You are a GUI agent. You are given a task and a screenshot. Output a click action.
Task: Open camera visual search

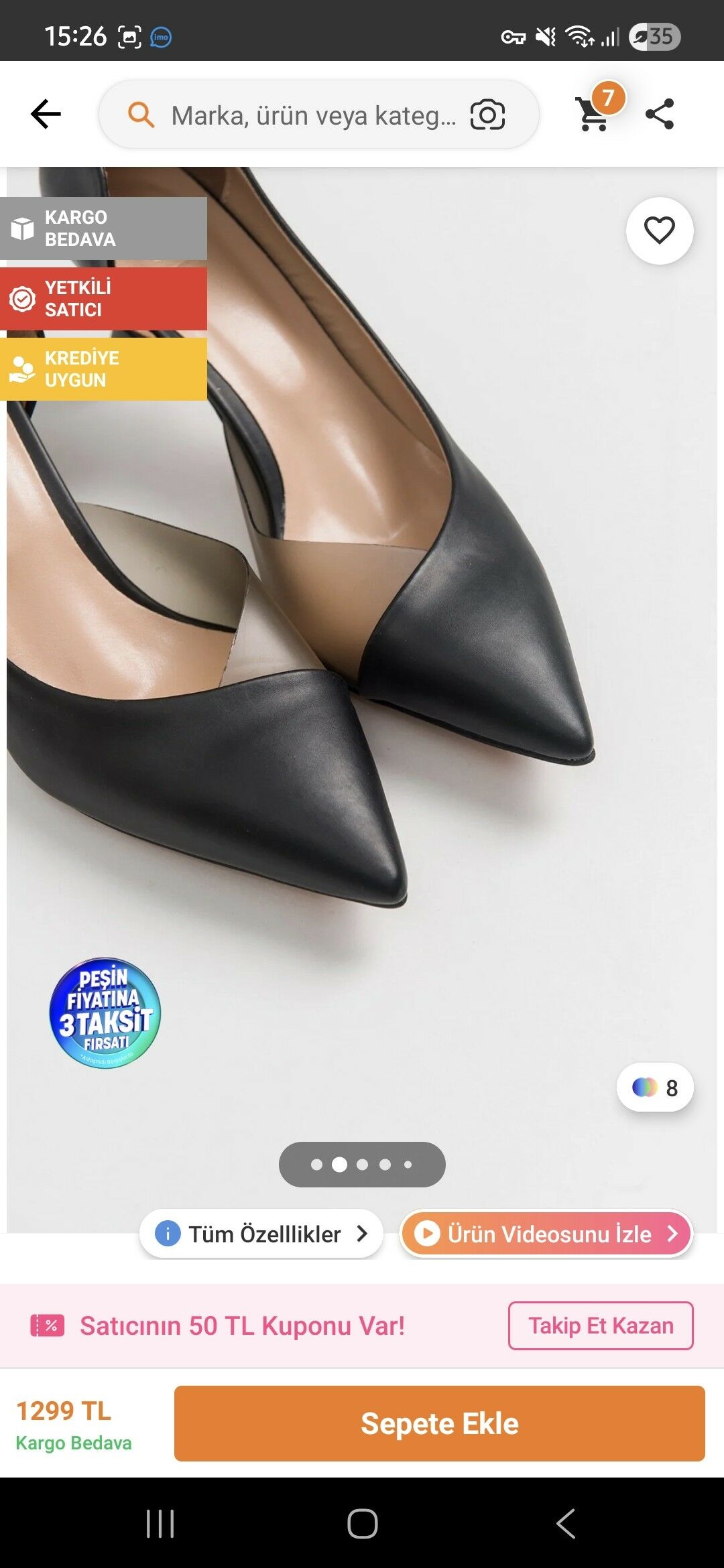tap(487, 115)
